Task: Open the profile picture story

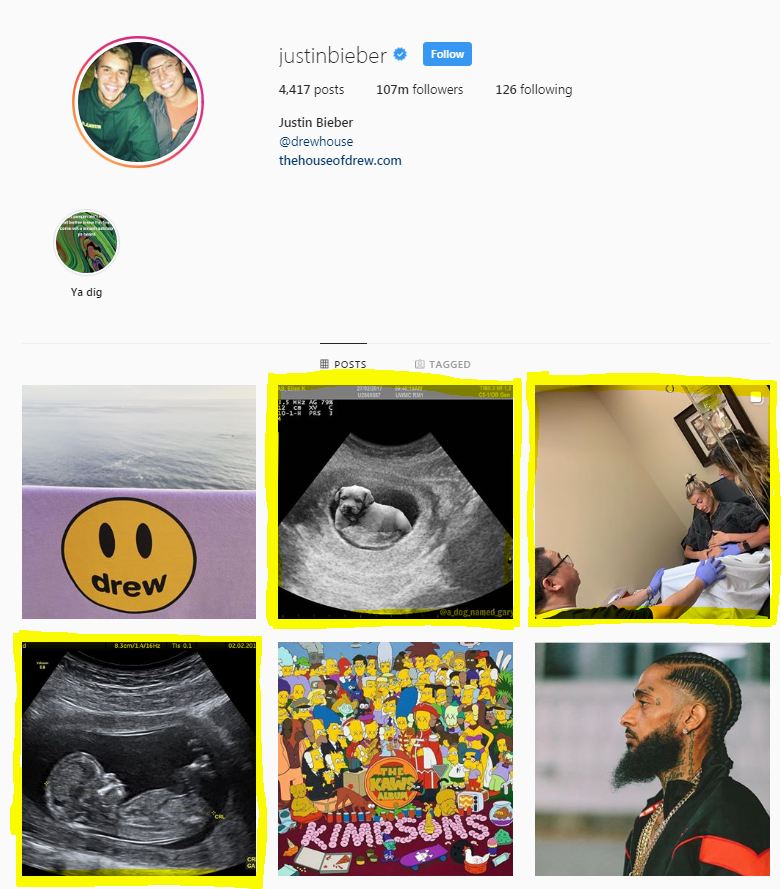Action: click(x=138, y=102)
